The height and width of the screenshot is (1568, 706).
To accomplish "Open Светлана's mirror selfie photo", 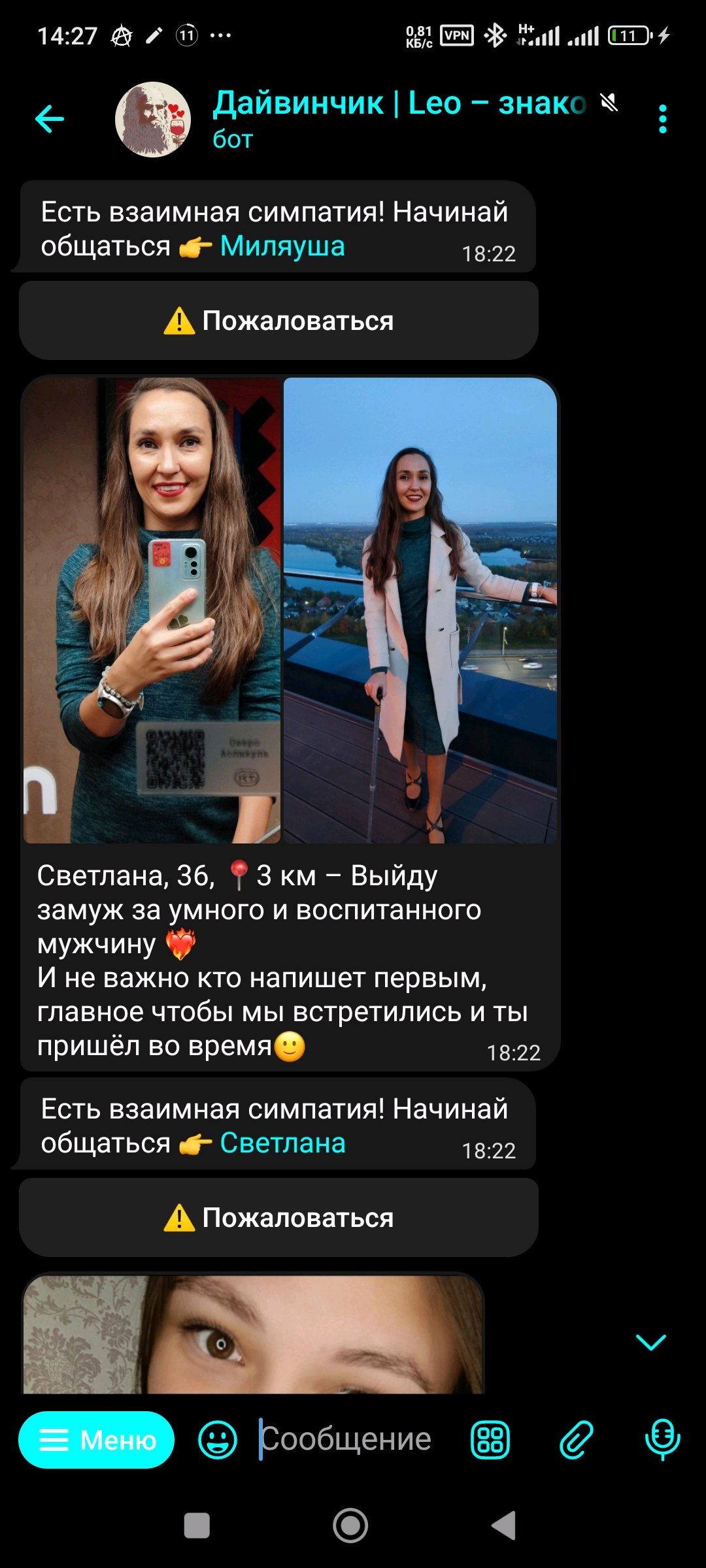I will pos(152,610).
